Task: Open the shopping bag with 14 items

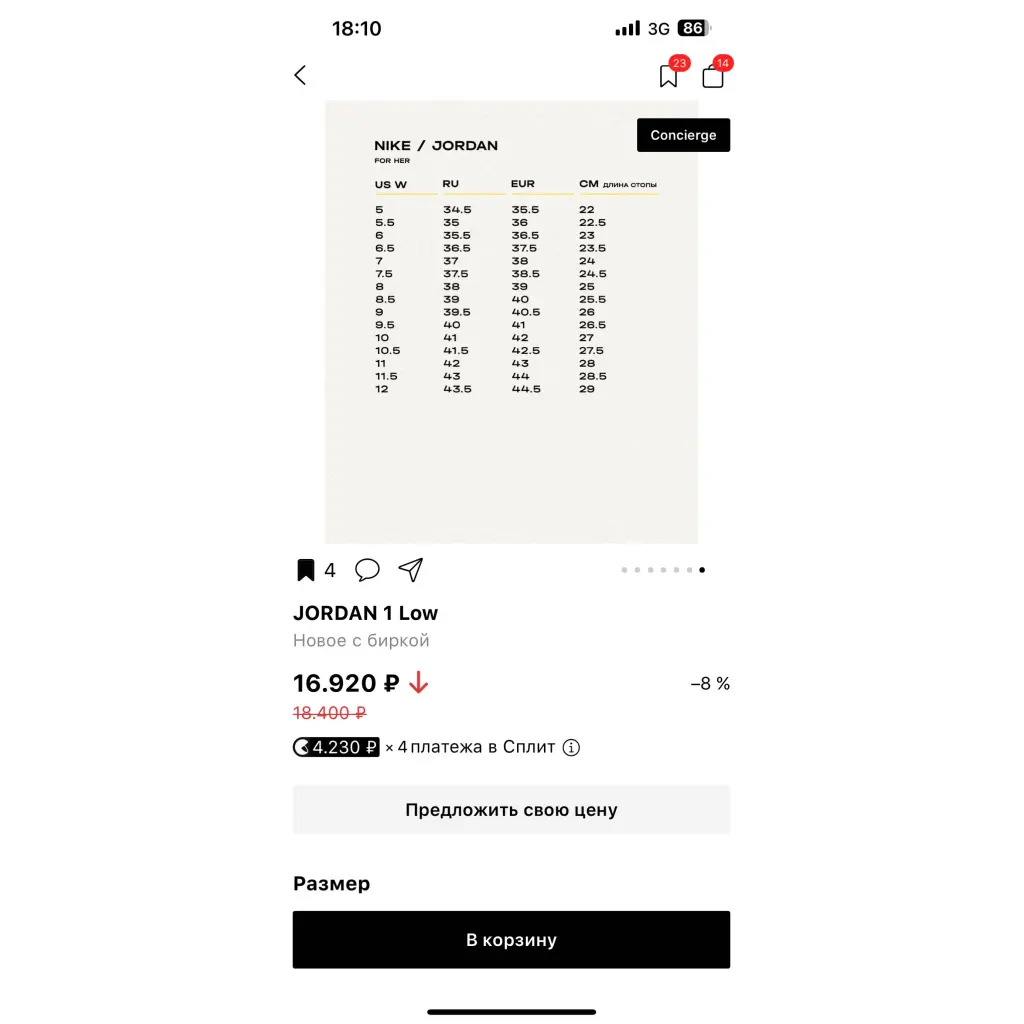Action: click(x=713, y=76)
